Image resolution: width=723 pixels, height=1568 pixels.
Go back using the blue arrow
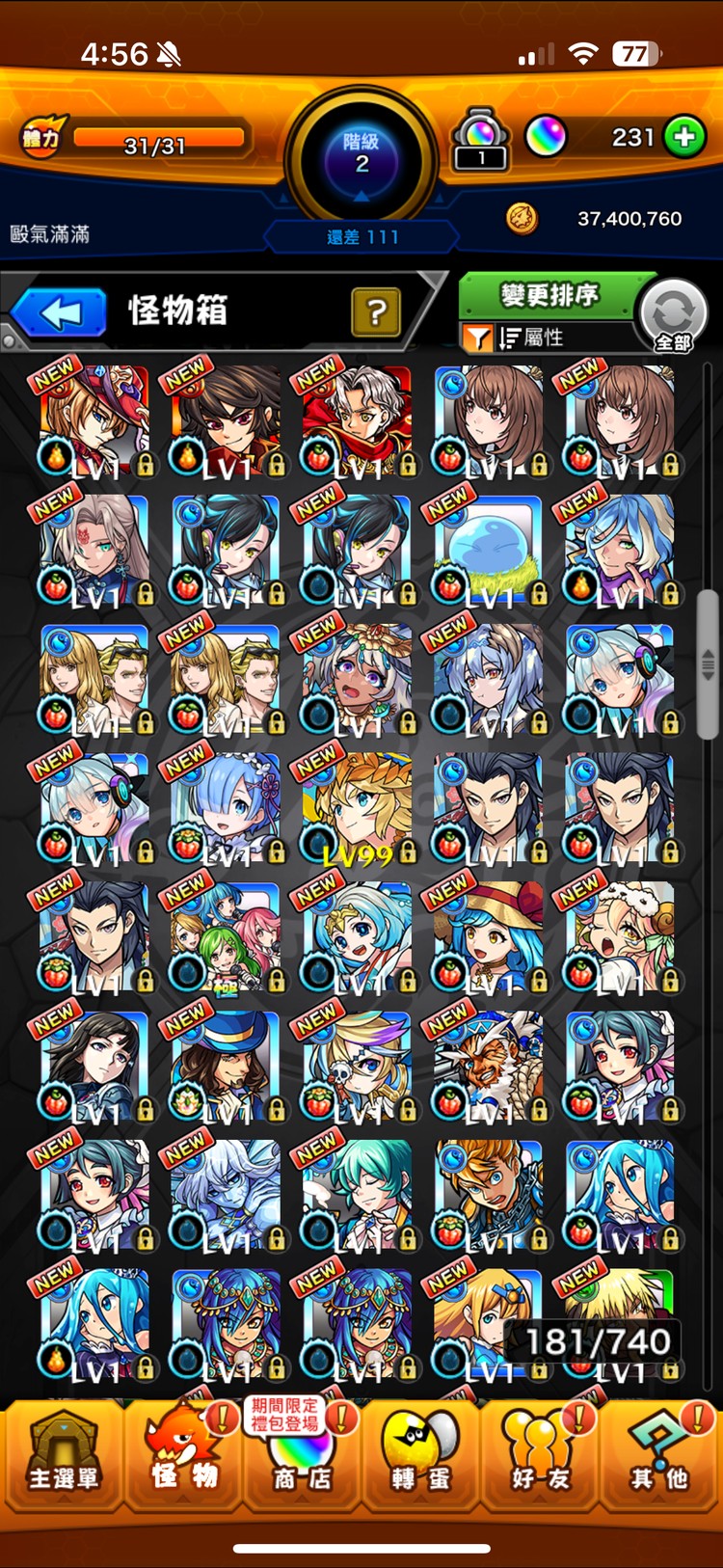pos(60,312)
